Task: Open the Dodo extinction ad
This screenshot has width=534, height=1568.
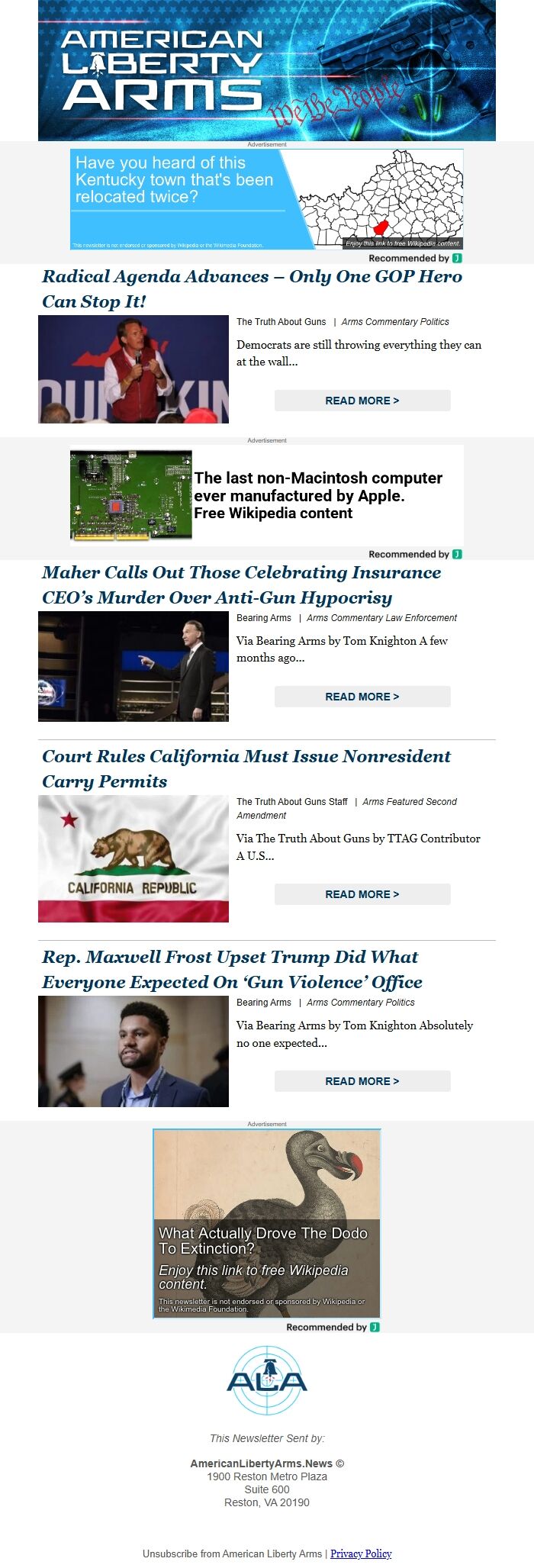Action: point(266,1224)
